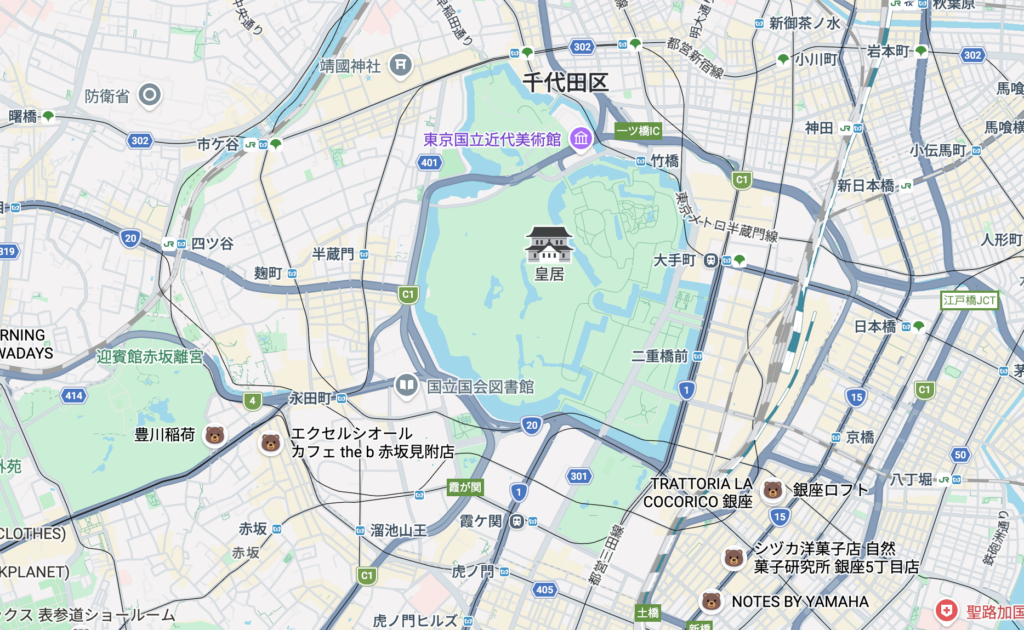1024x630 pixels.
Task: Open the 東京国立近代美術館 museum pin
Action: pos(580,139)
